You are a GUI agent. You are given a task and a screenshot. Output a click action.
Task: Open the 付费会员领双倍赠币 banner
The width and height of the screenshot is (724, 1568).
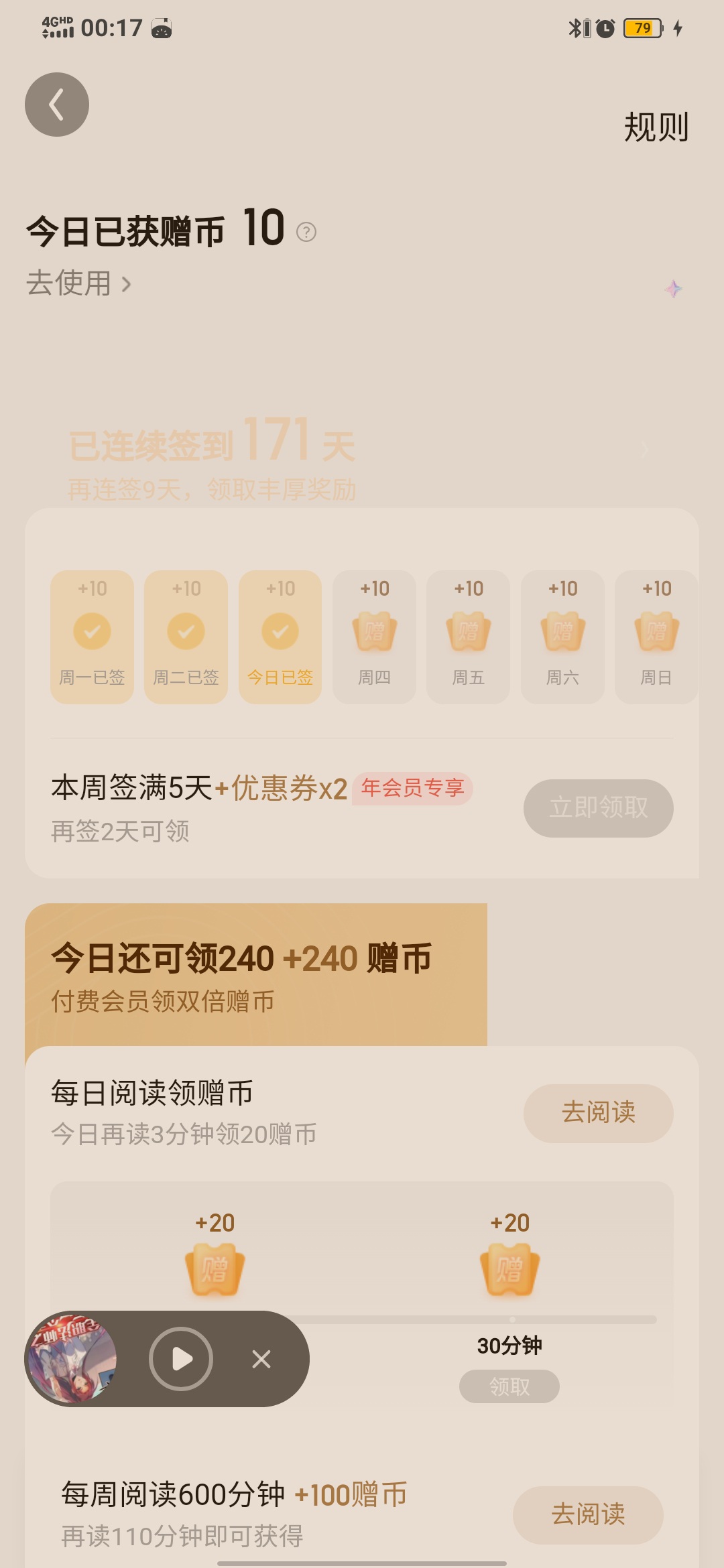[x=256, y=974]
